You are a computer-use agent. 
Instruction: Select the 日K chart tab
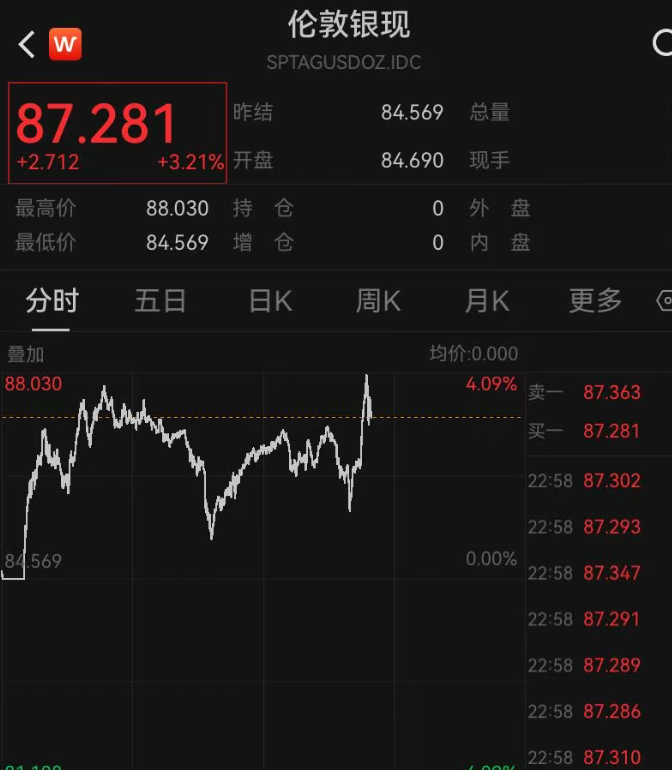pyautogui.click(x=270, y=301)
